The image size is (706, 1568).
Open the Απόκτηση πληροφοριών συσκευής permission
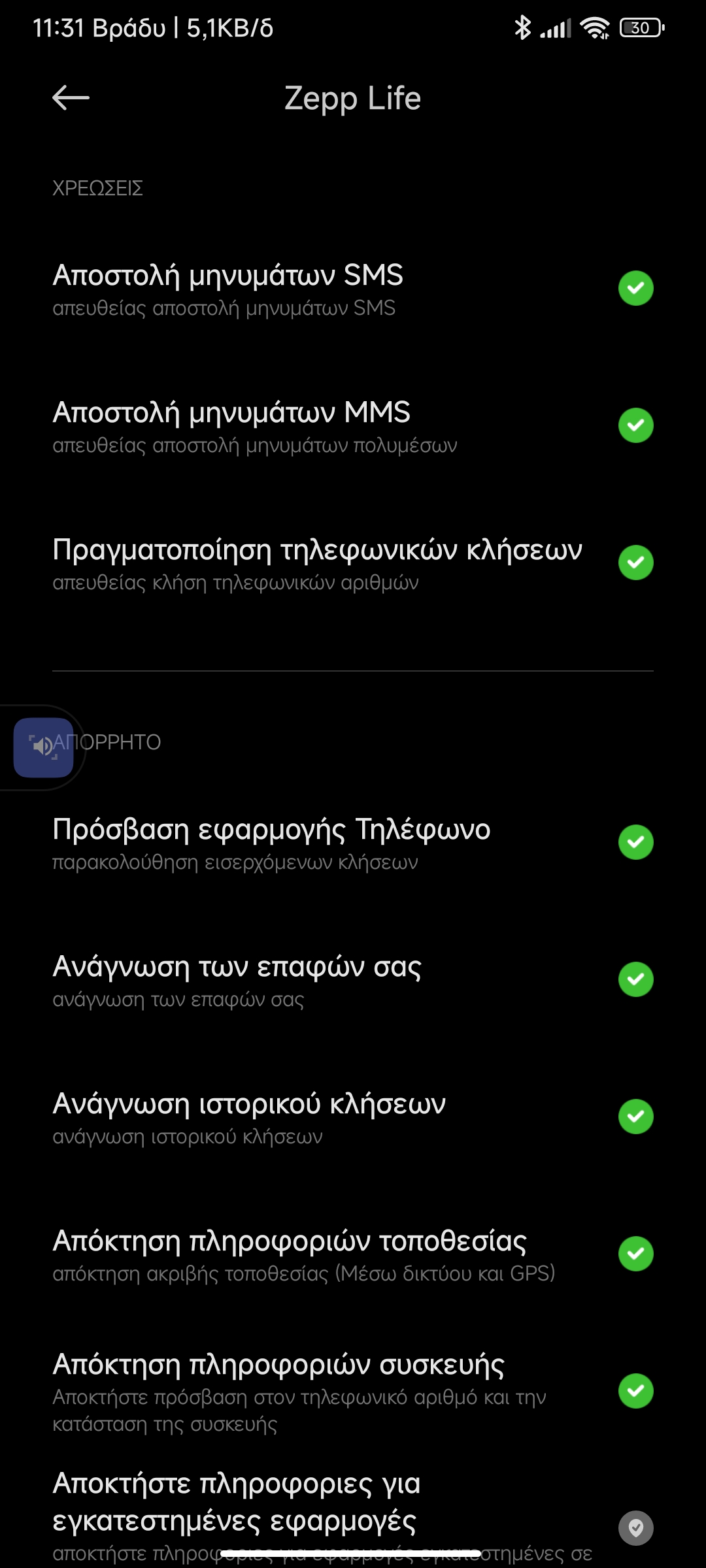coord(353,1391)
